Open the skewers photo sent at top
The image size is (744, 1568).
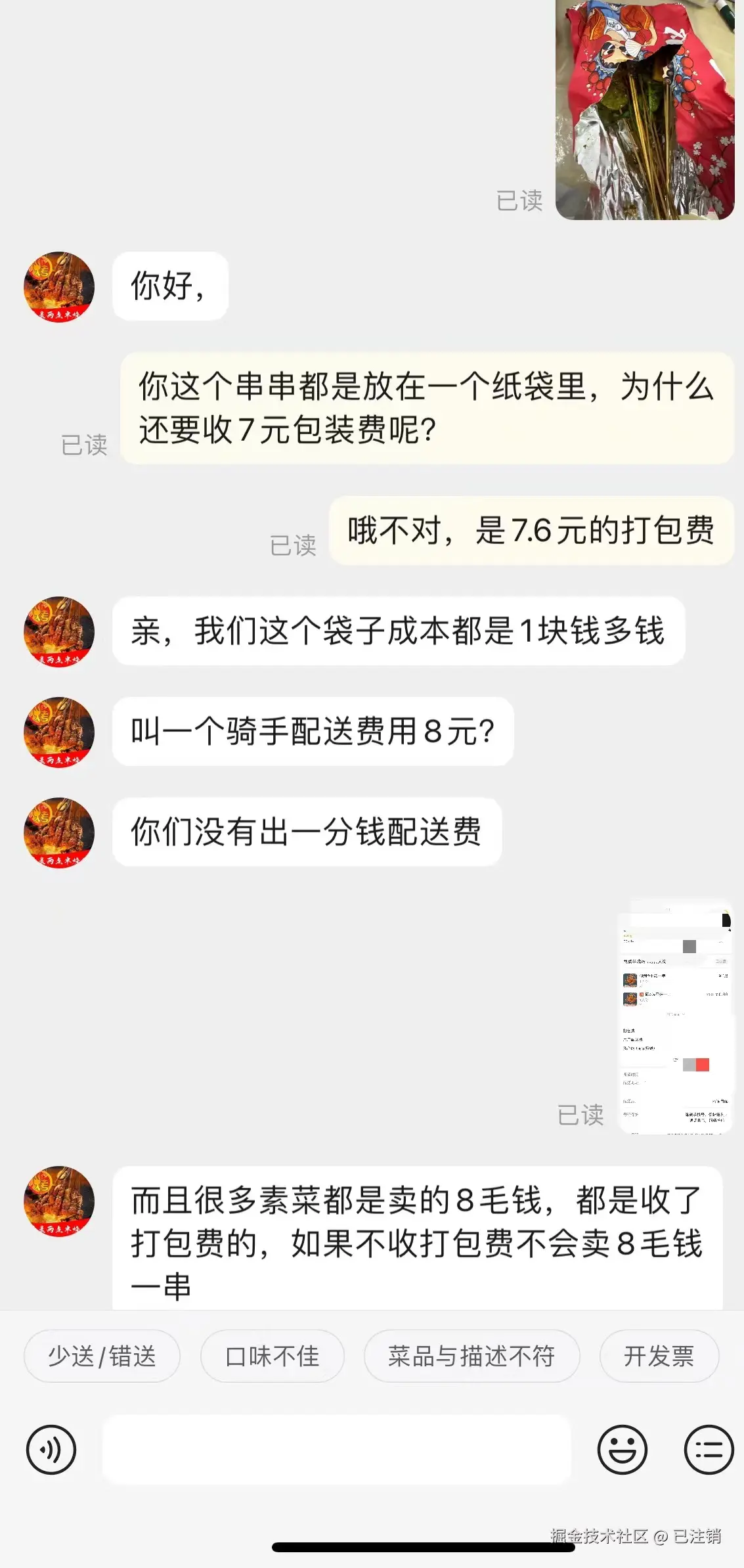pos(645,108)
